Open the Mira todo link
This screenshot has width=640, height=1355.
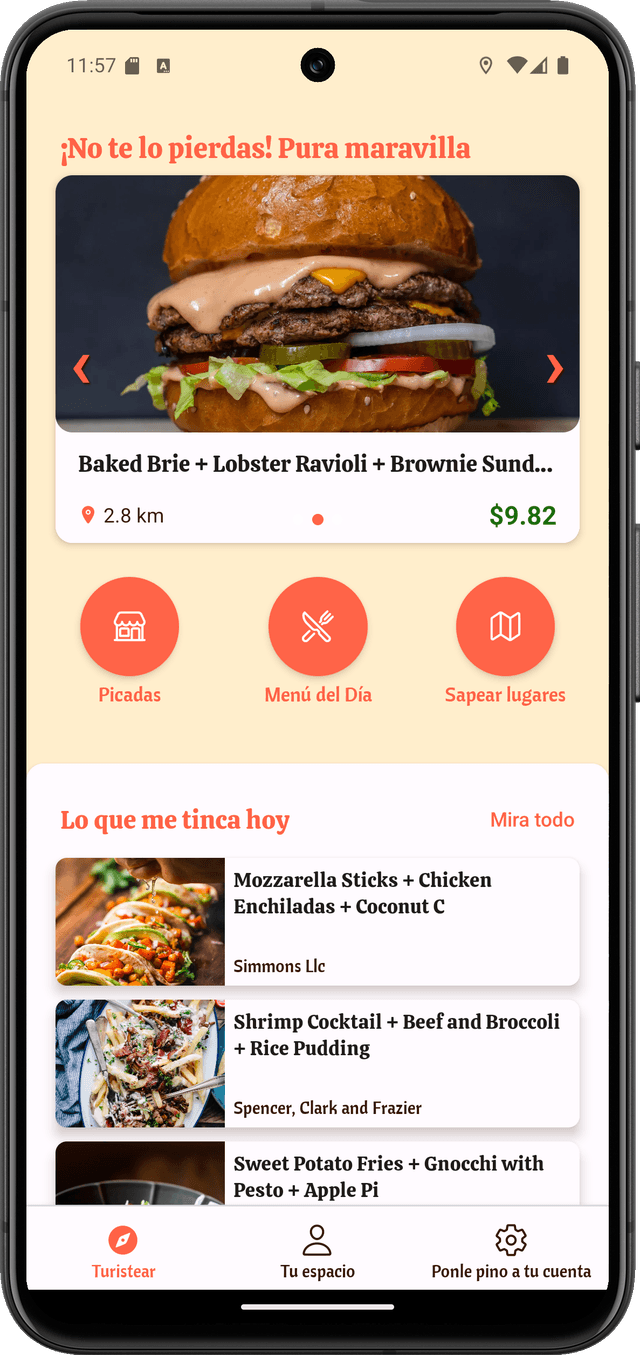[532, 820]
